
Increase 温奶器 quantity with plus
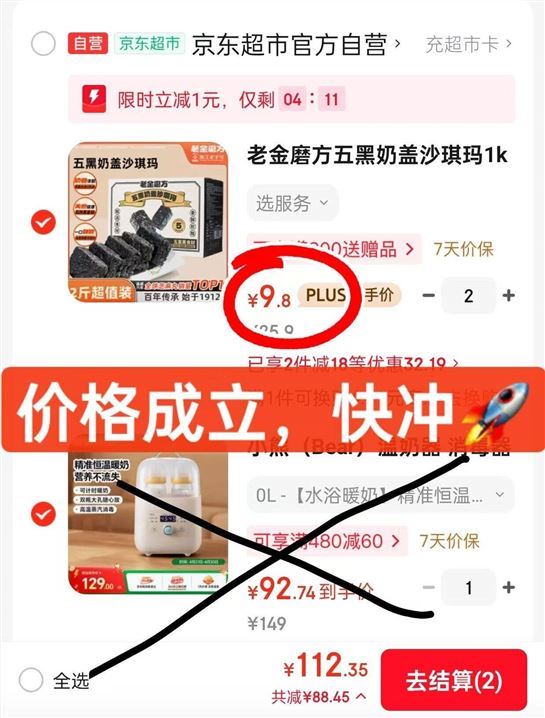pos(508,587)
